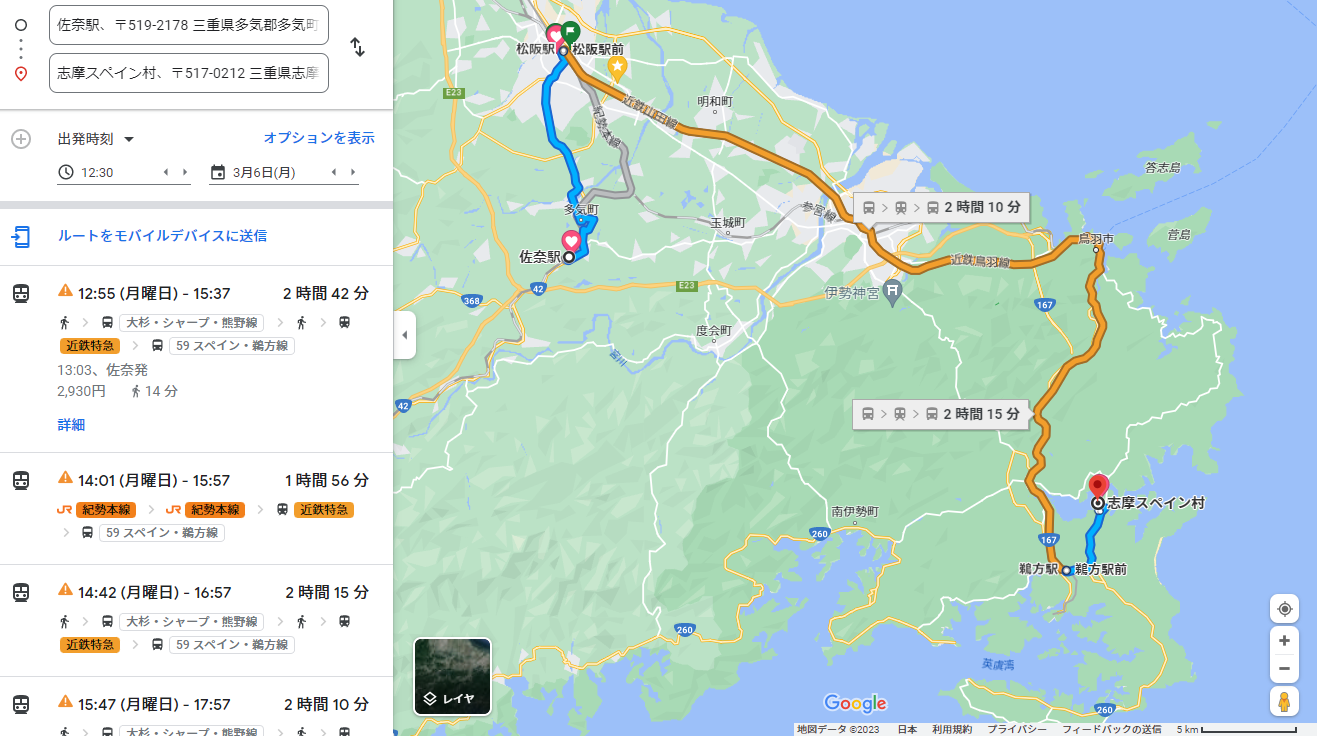Image resolution: width=1317 pixels, height=736 pixels.
Task: Send route to mobile device
Action: coord(162,236)
